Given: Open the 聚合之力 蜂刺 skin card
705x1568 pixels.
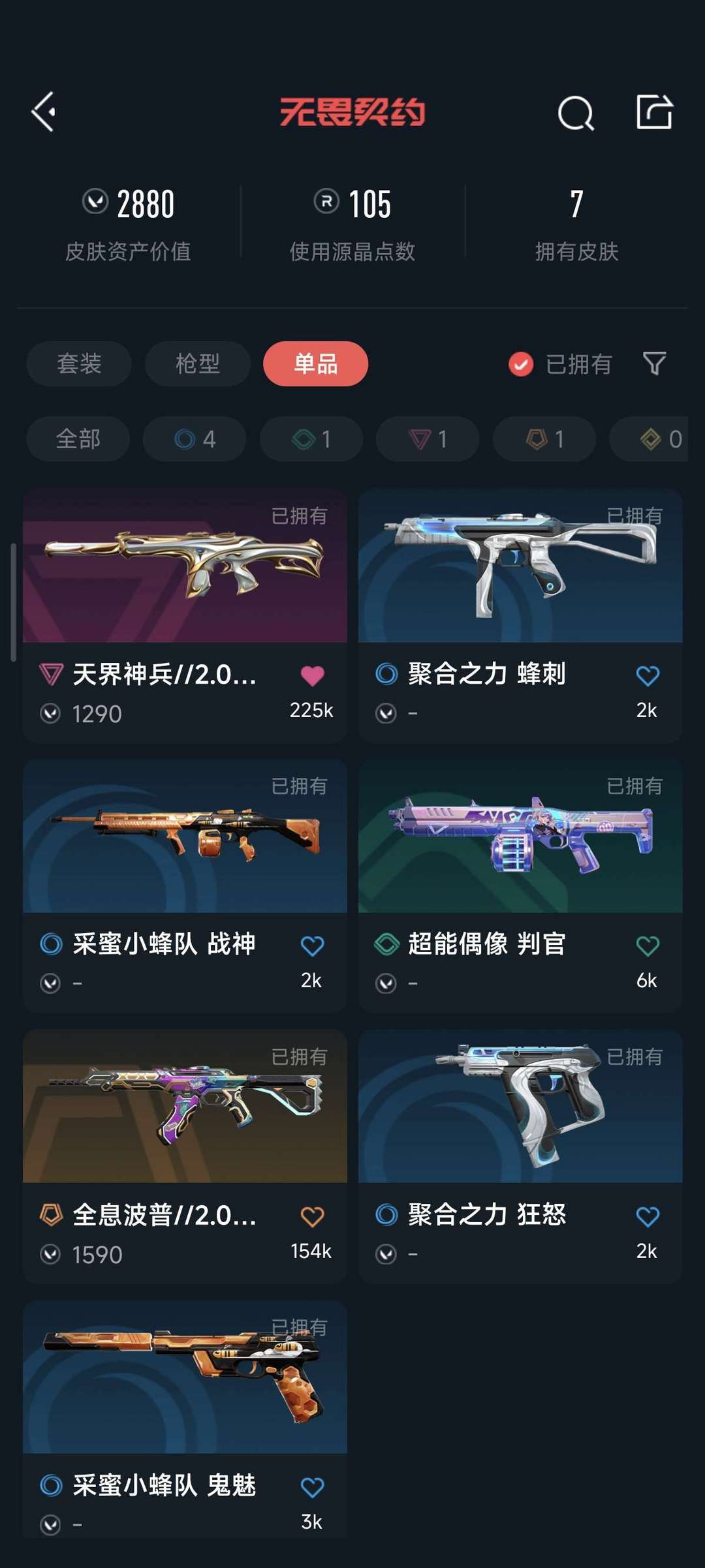Looking at the screenshot, I should [x=520, y=615].
